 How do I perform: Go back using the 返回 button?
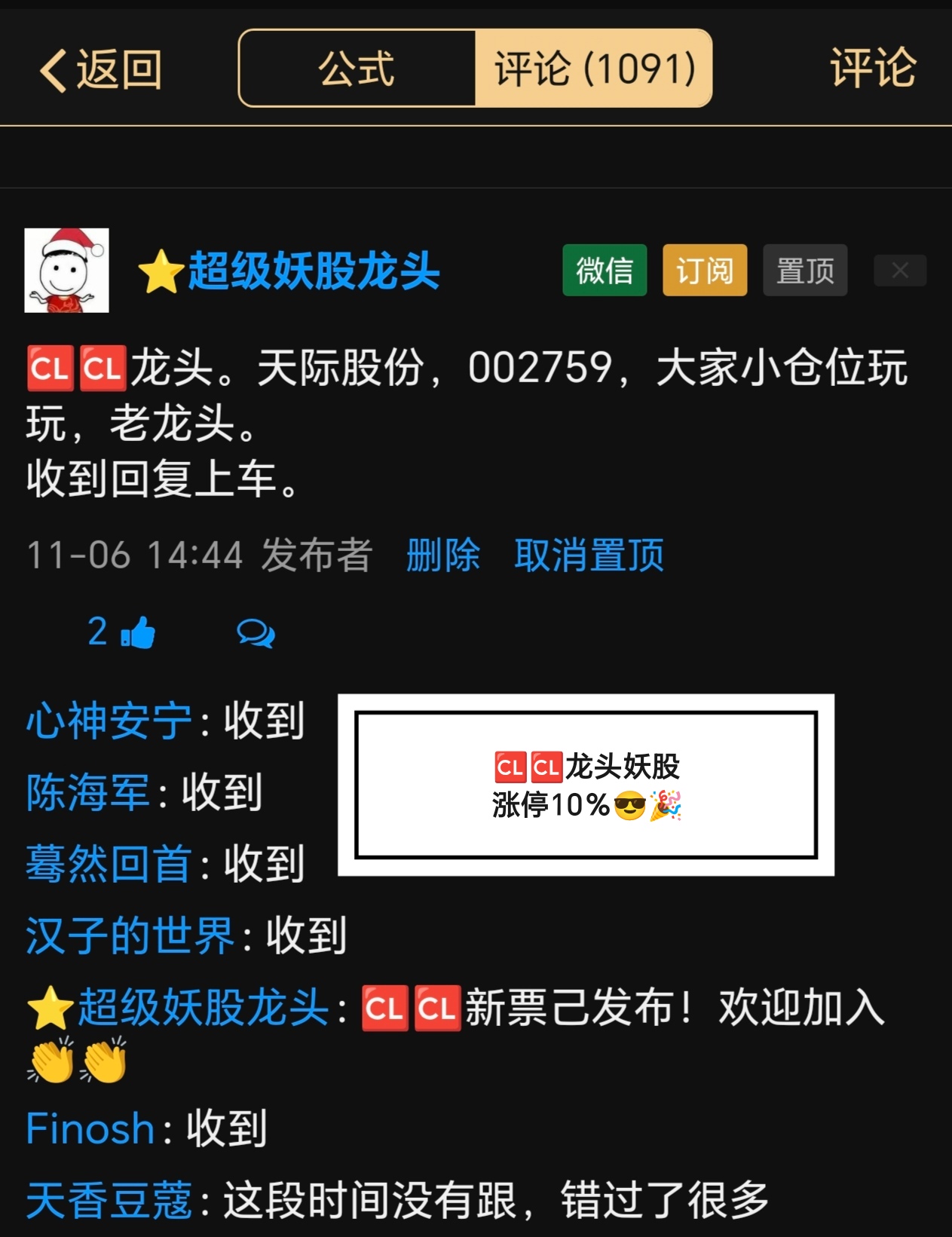point(100,70)
